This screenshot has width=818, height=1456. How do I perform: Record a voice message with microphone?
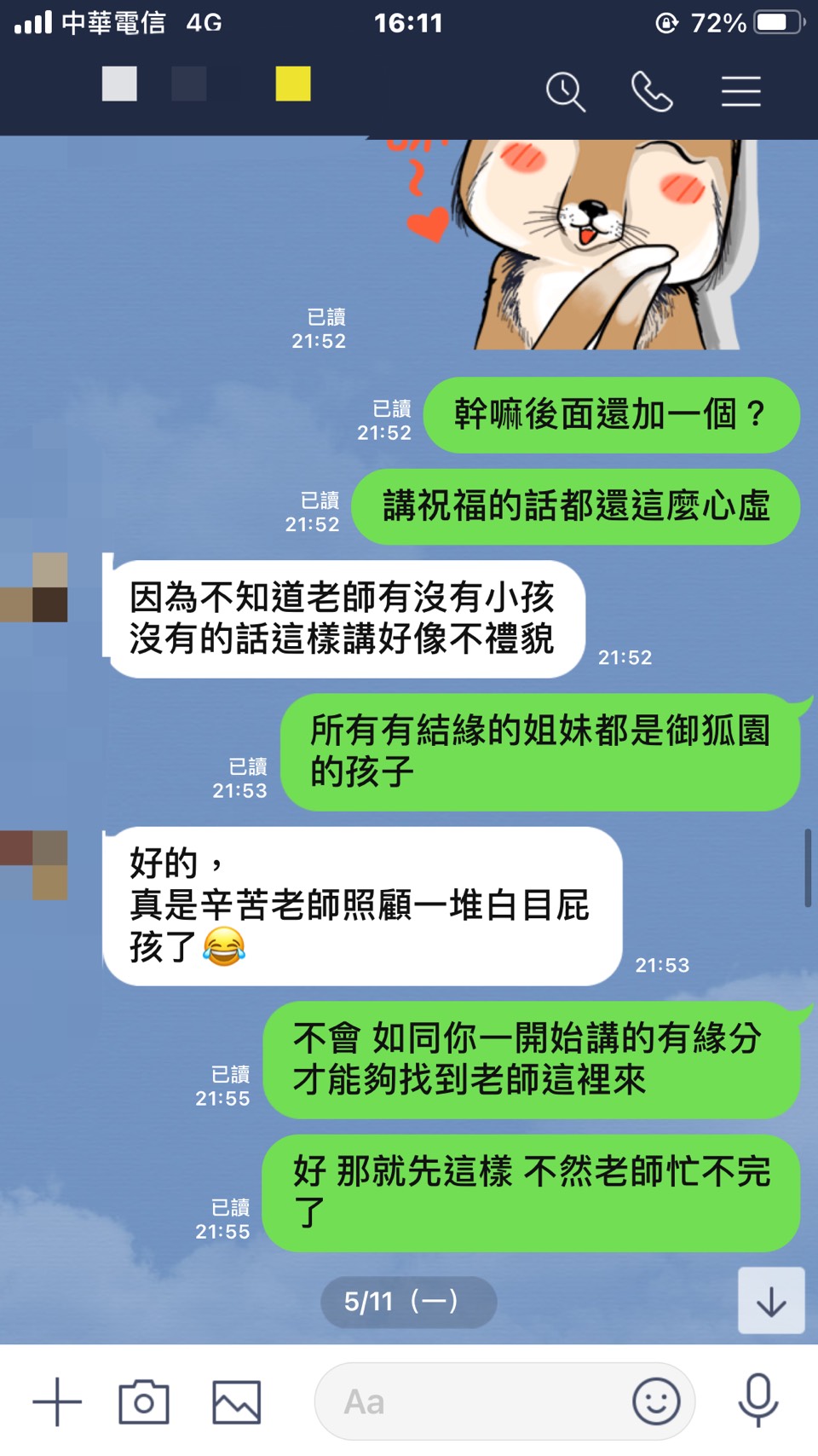[x=758, y=1401]
